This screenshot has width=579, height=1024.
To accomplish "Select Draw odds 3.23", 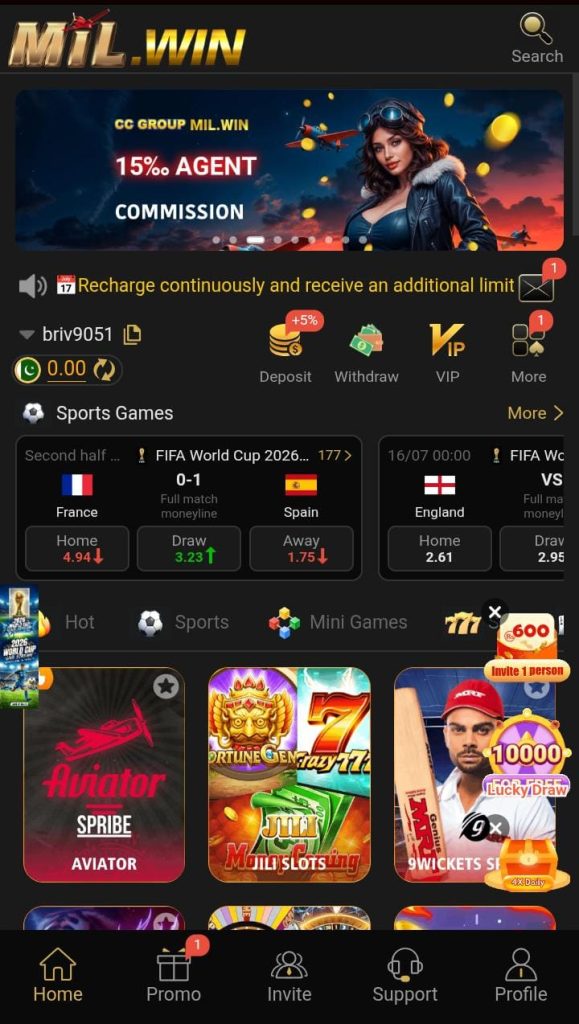I will [x=189, y=549].
